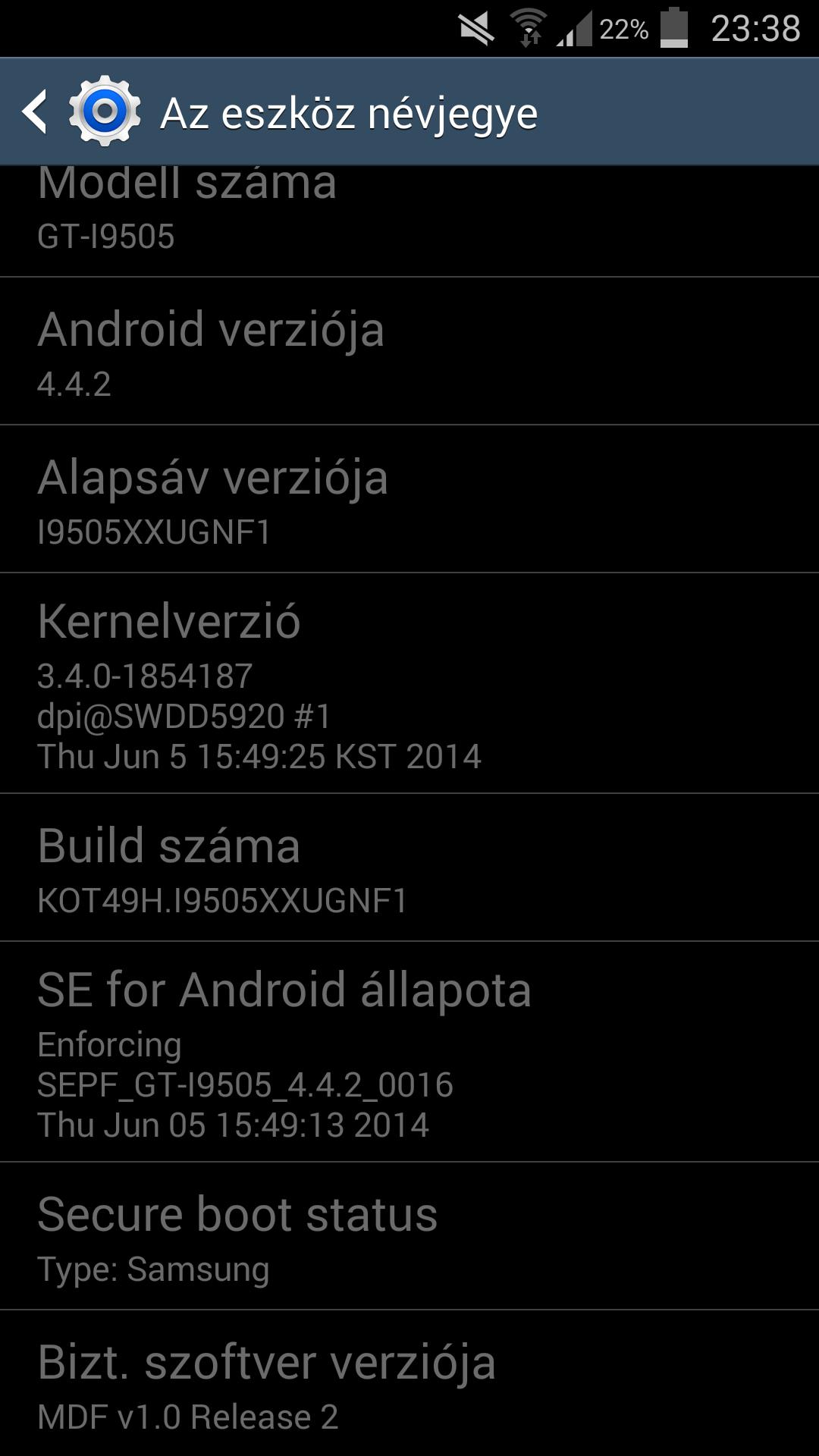Viewport: 819px width, 1456px height.
Task: Tap the Build száma row
Action: coord(409,868)
